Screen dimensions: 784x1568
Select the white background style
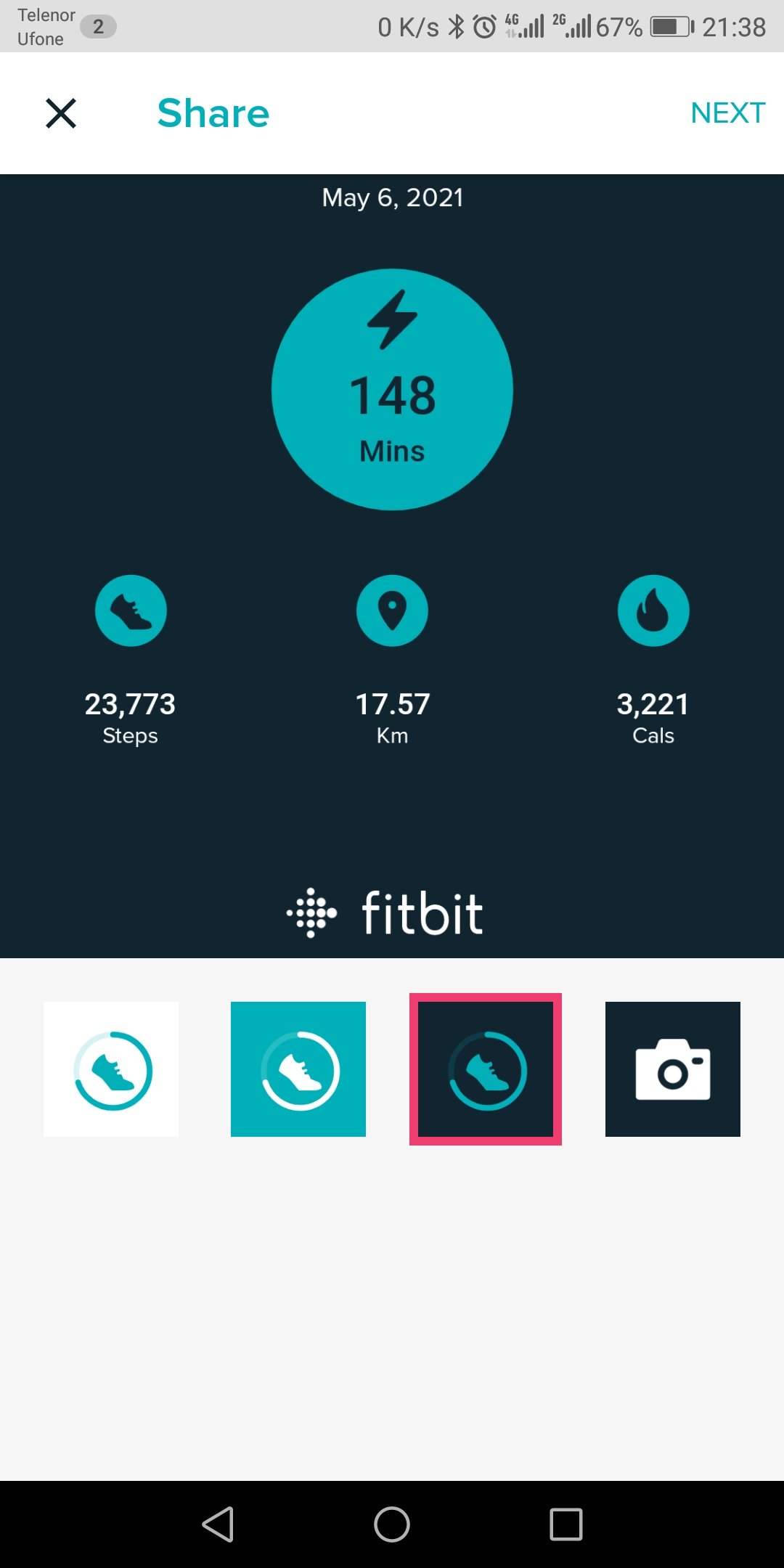[x=111, y=1069]
